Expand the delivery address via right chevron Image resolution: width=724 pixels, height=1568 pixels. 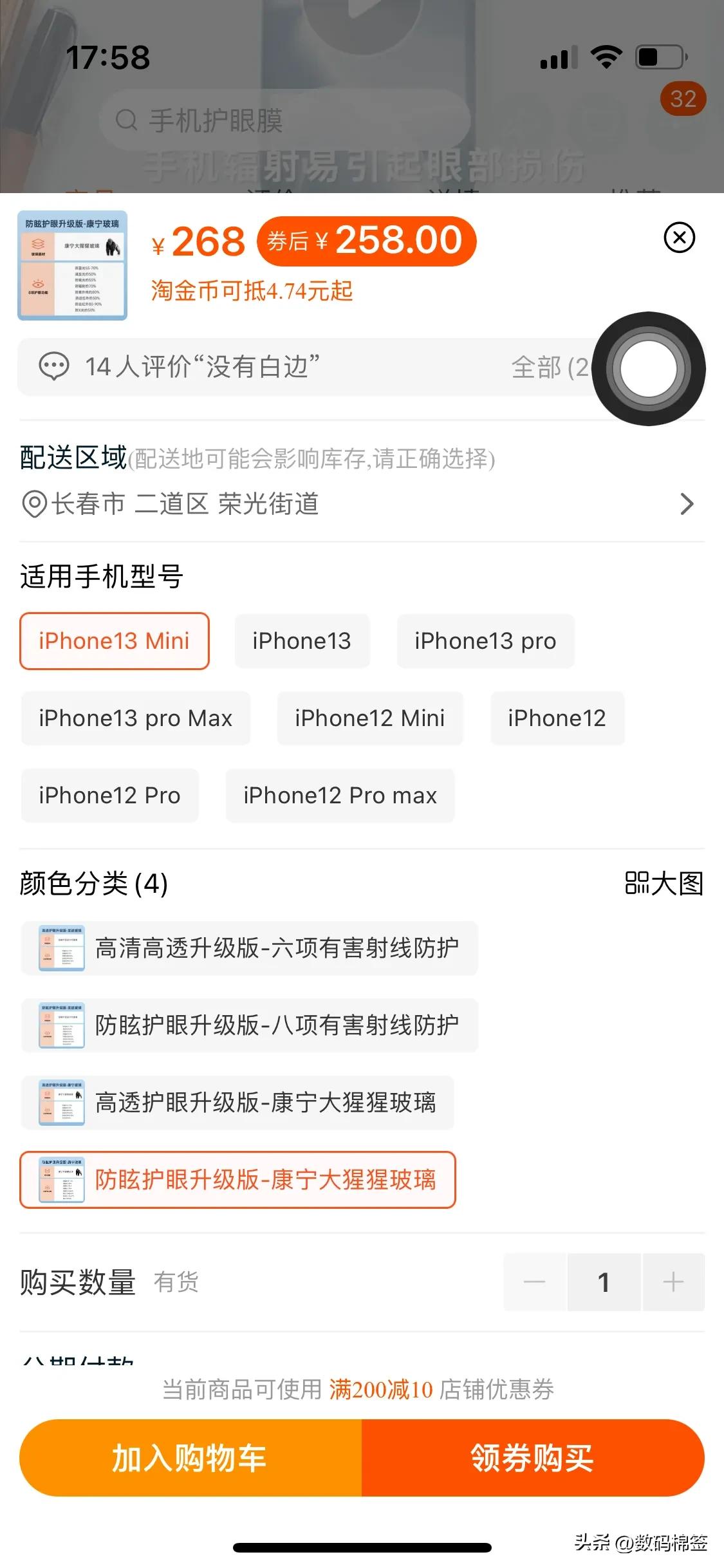pyautogui.click(x=687, y=505)
